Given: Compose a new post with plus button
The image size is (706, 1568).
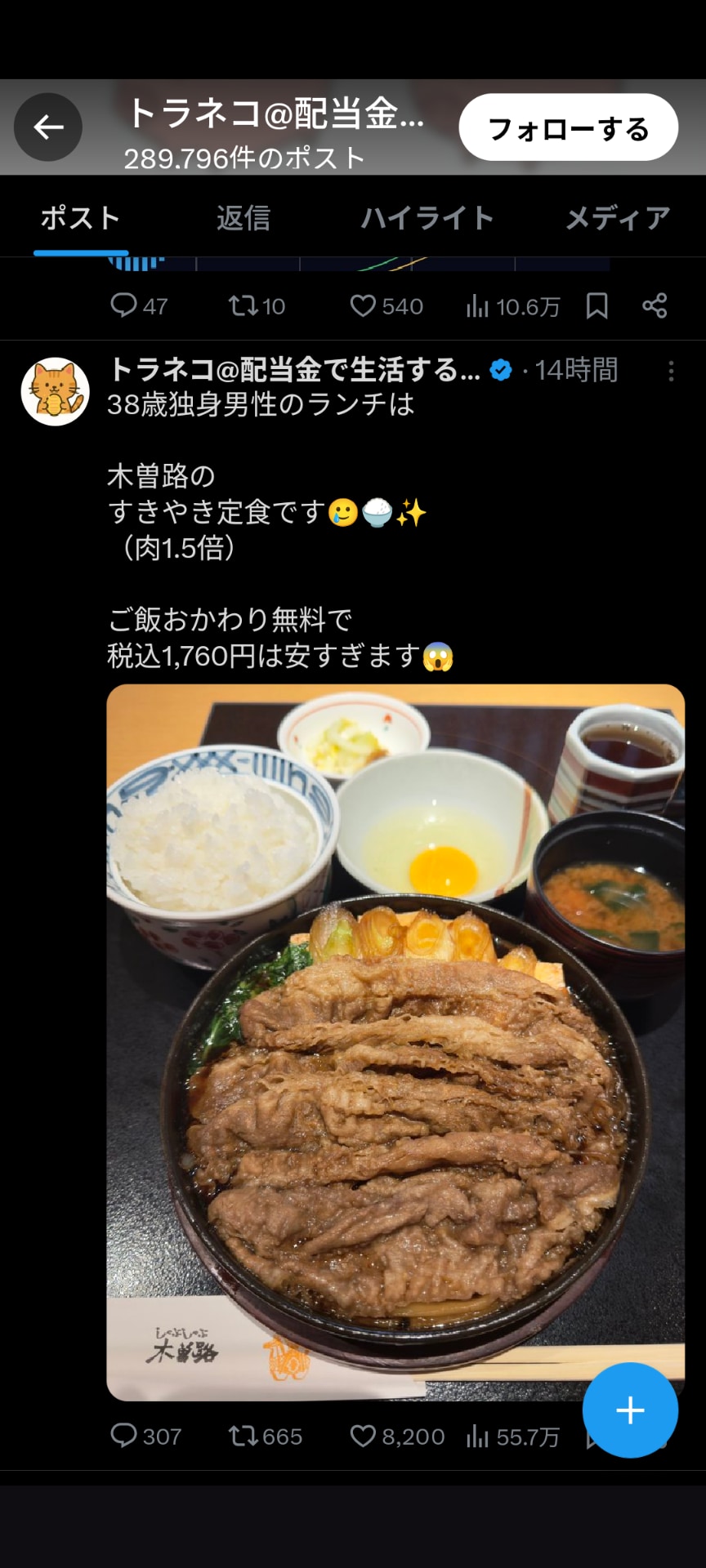Looking at the screenshot, I should coord(630,1410).
